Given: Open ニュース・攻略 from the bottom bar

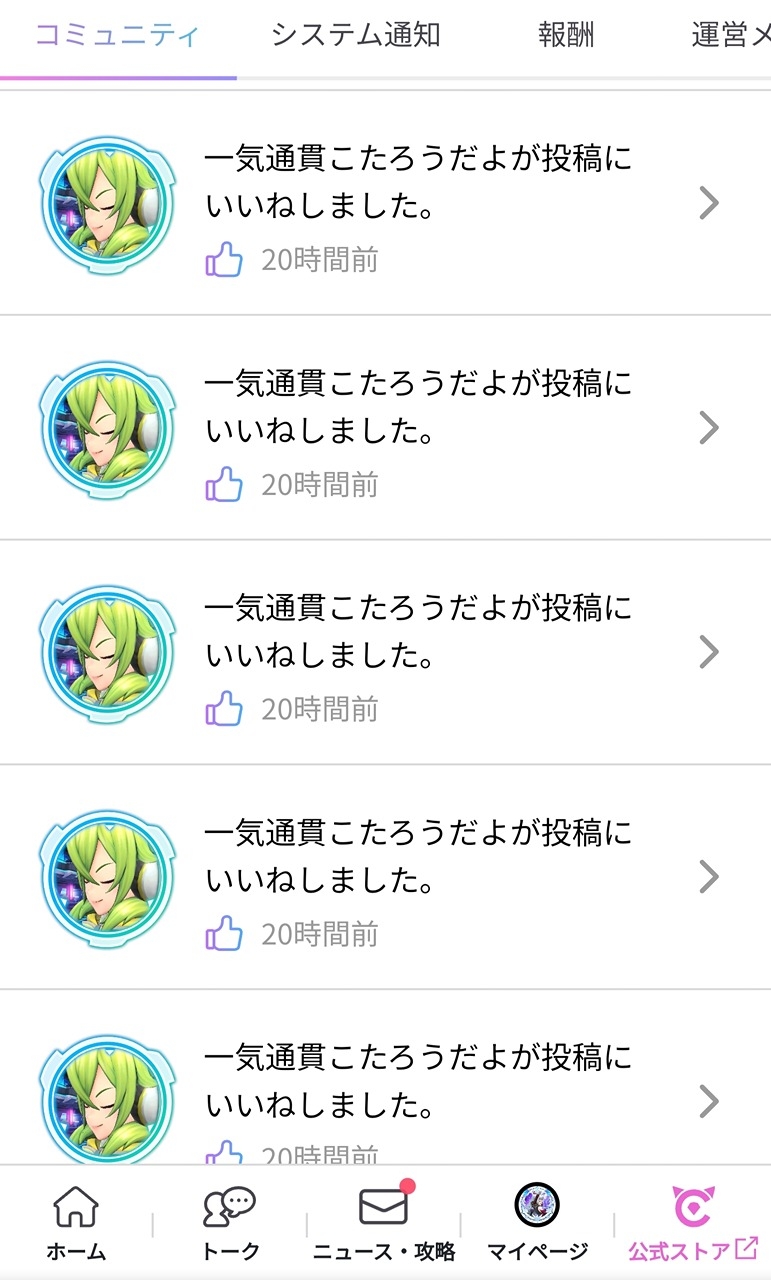Looking at the screenshot, I should click(x=384, y=1222).
